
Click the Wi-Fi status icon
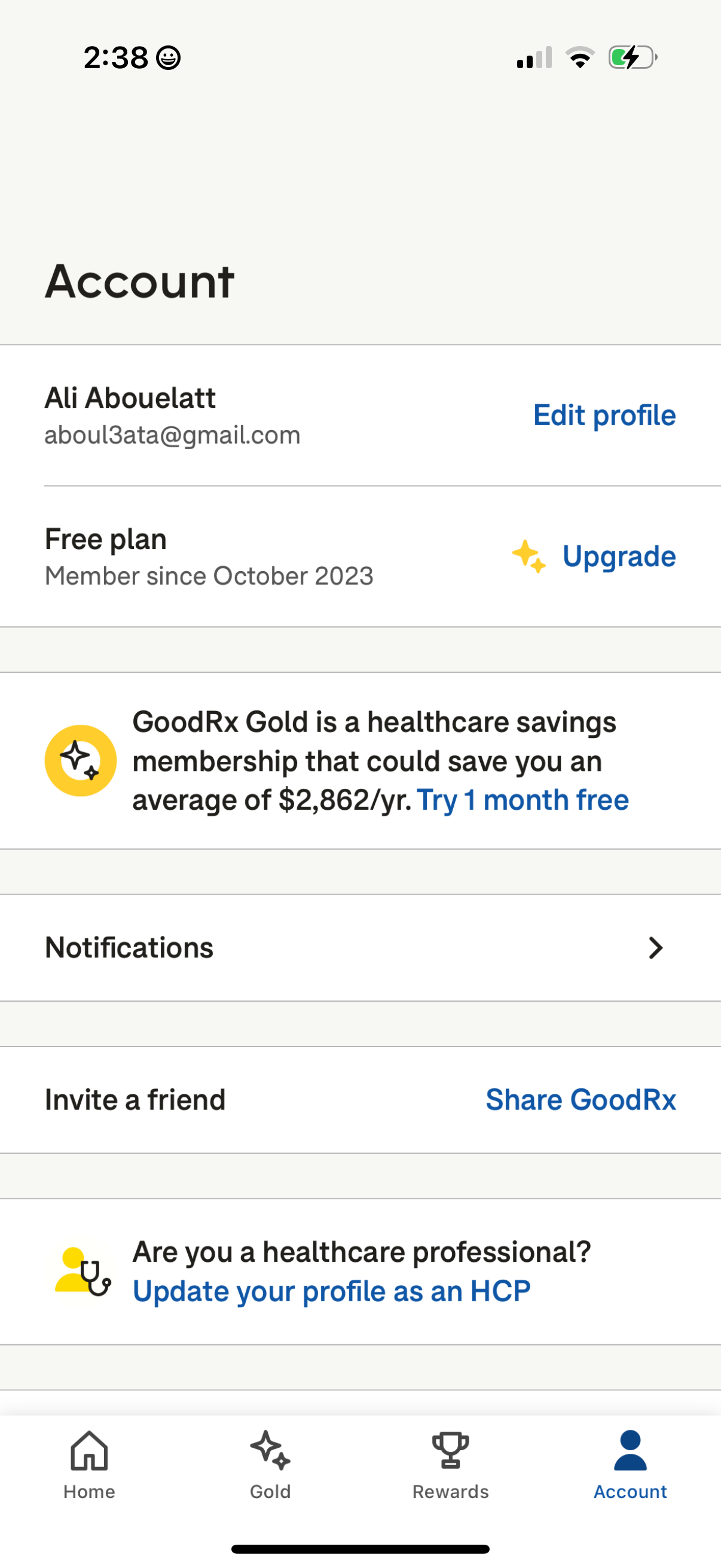(580, 57)
